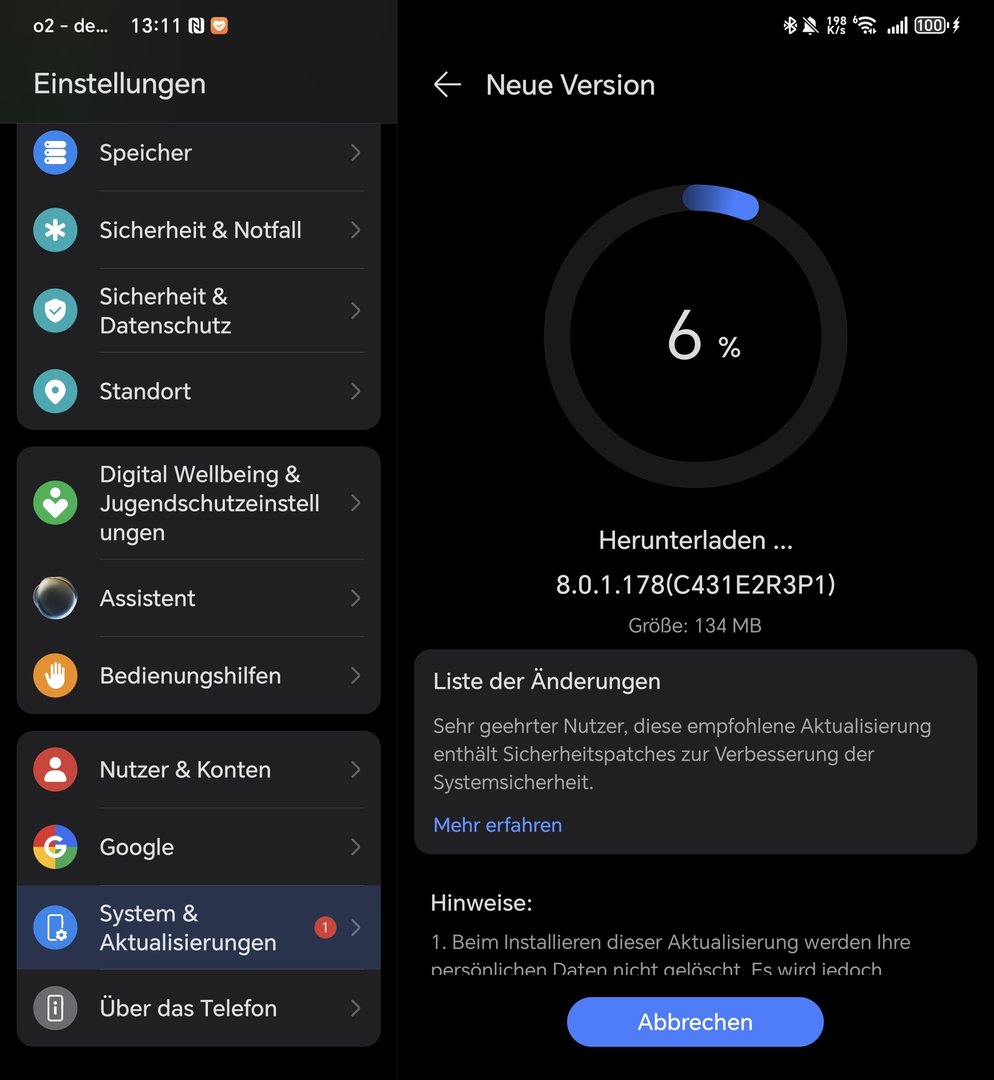This screenshot has width=994, height=1080.
Task: Select System & Aktualisierungen
Action: (x=198, y=928)
